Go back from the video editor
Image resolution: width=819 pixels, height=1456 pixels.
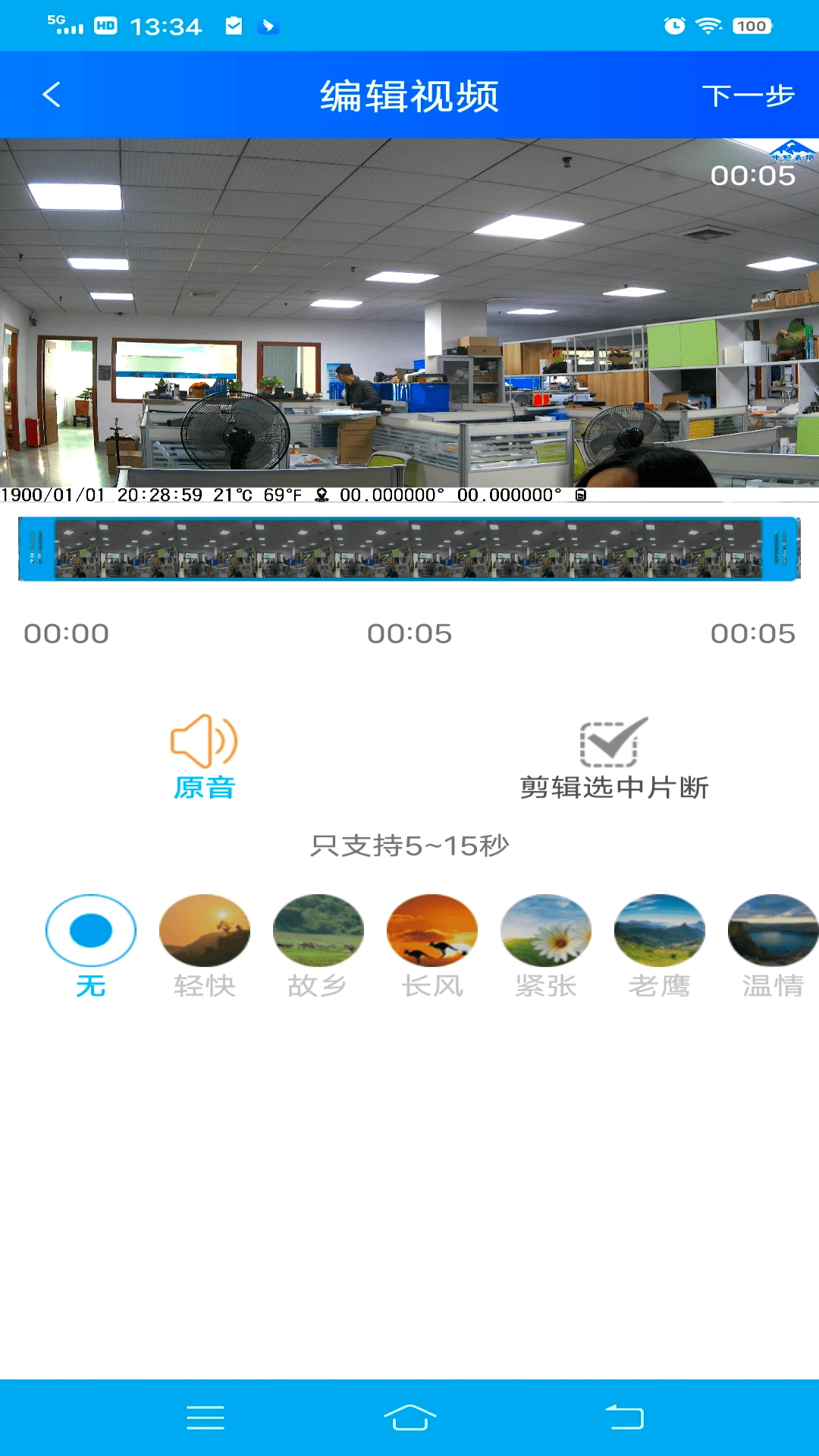pos(52,96)
